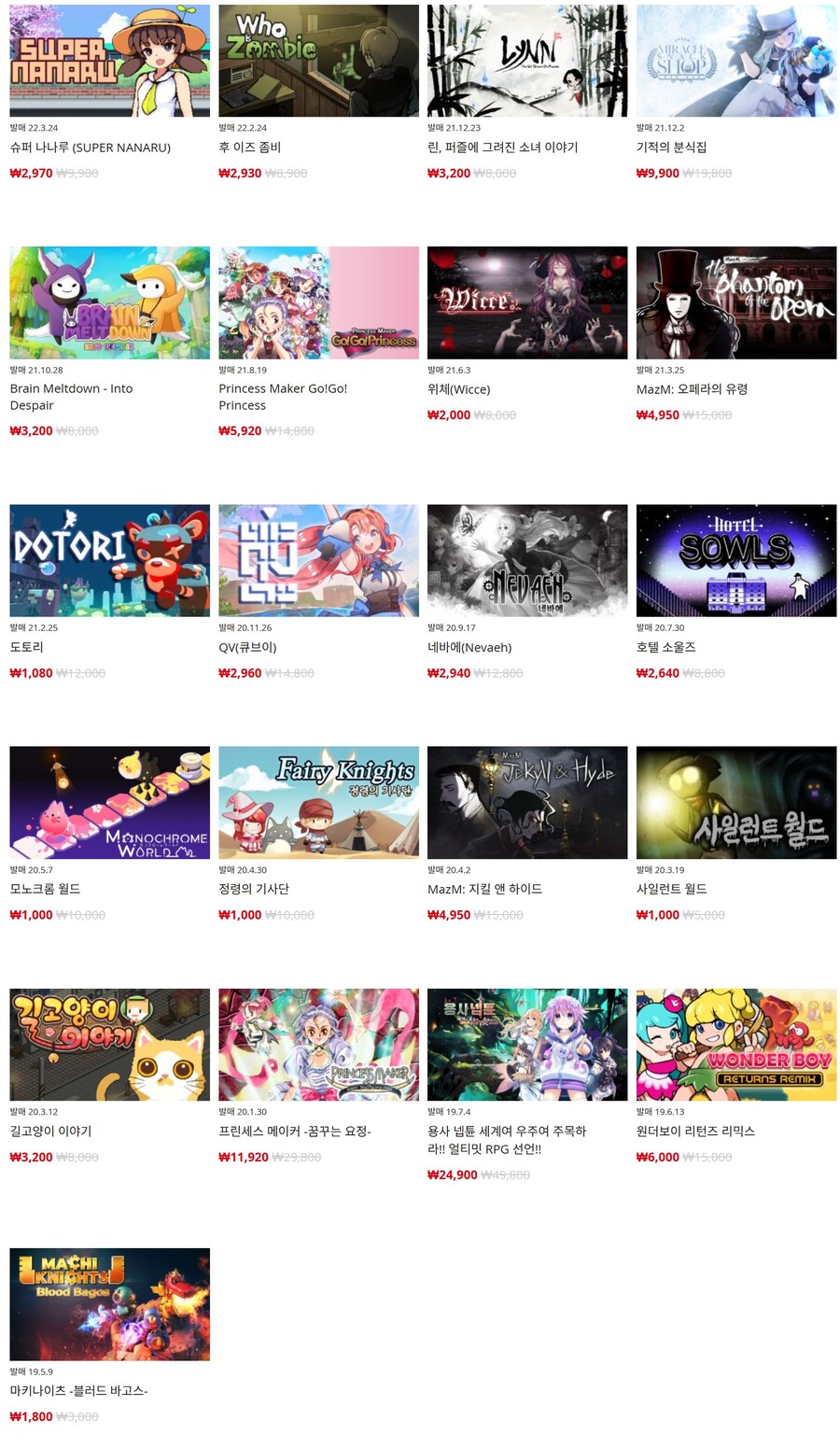View 린, 퍼즐에 그려진 소녀 이야기 game
840x1448 pixels.
tap(527, 61)
